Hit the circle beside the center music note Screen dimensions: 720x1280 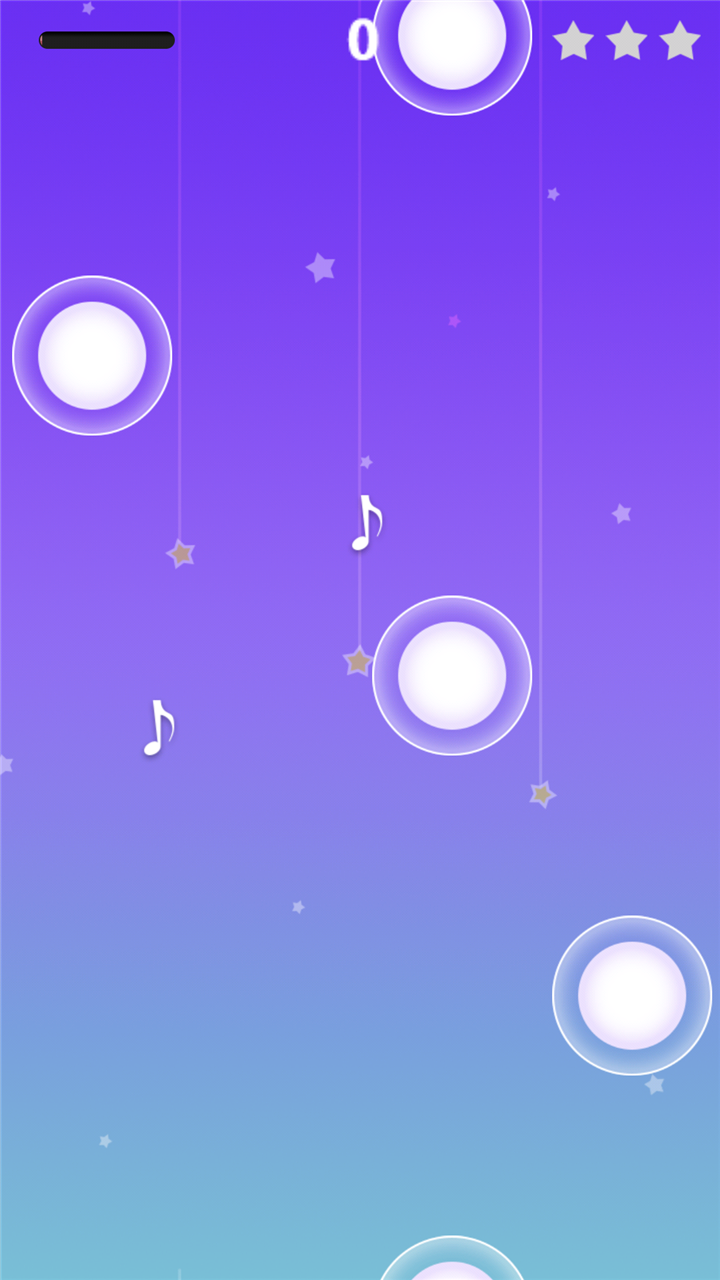pos(452,675)
